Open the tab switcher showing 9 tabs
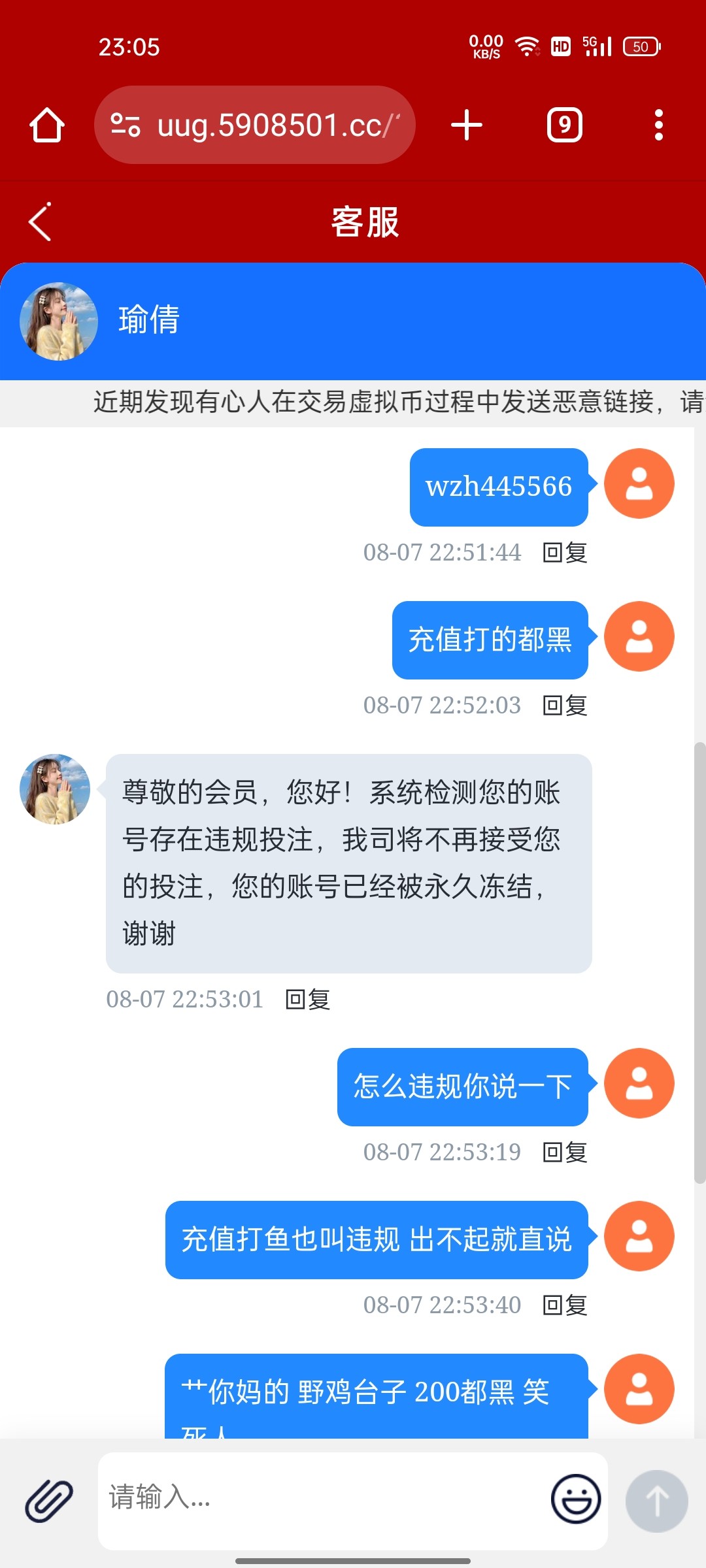Image resolution: width=706 pixels, height=1568 pixels. [564, 125]
